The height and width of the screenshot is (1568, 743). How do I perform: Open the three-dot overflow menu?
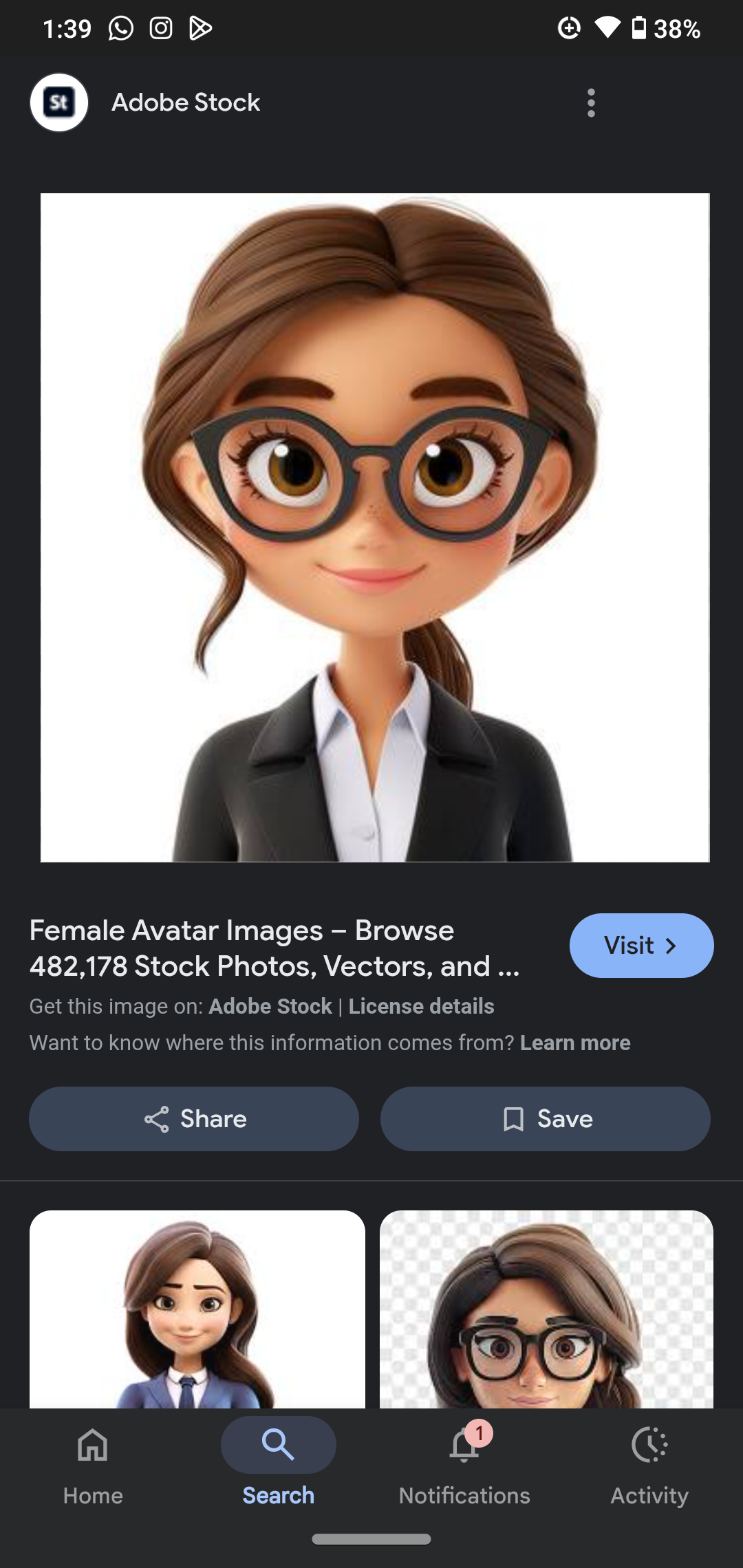point(591,103)
